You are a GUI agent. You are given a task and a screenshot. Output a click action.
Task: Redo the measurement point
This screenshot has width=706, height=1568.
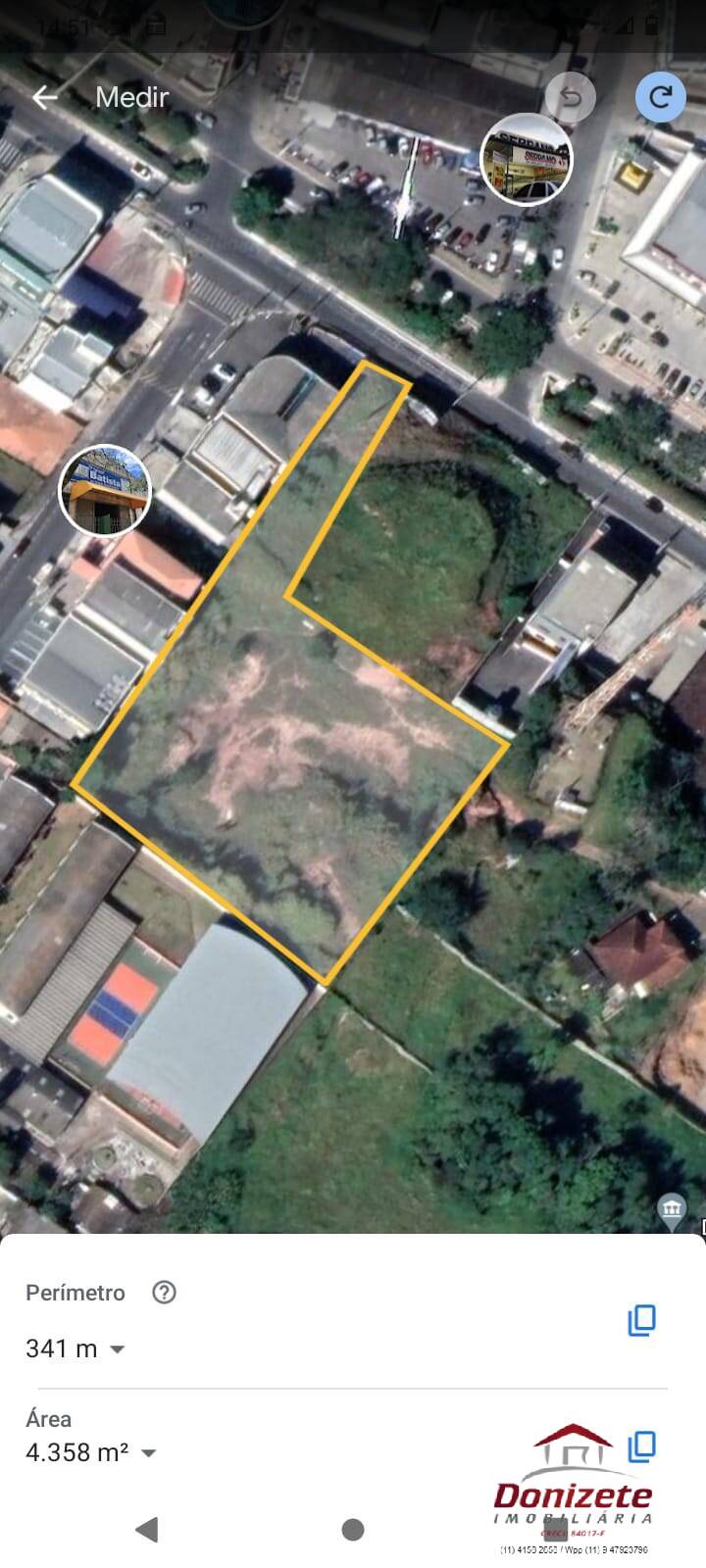pyautogui.click(x=660, y=97)
